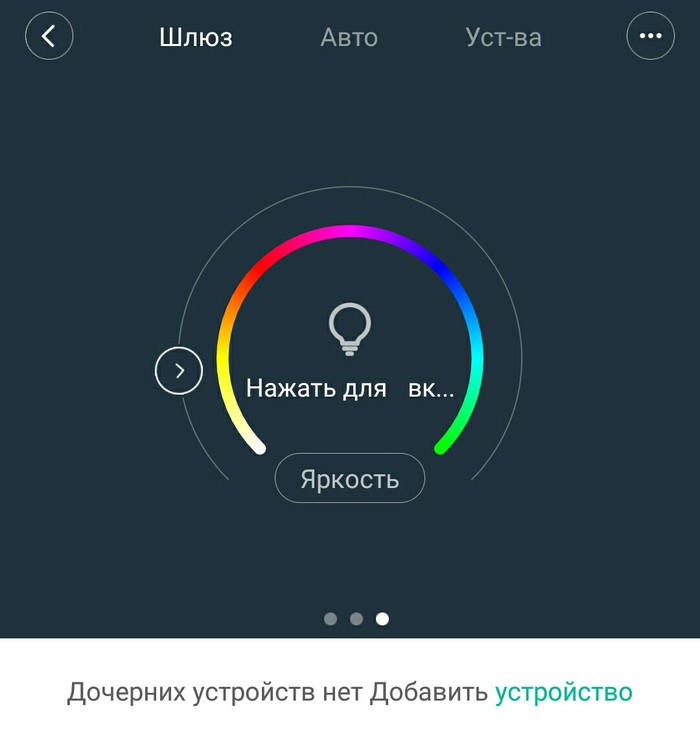Tap the round chevron arrow button
The height and width of the screenshot is (744, 700).
179,371
